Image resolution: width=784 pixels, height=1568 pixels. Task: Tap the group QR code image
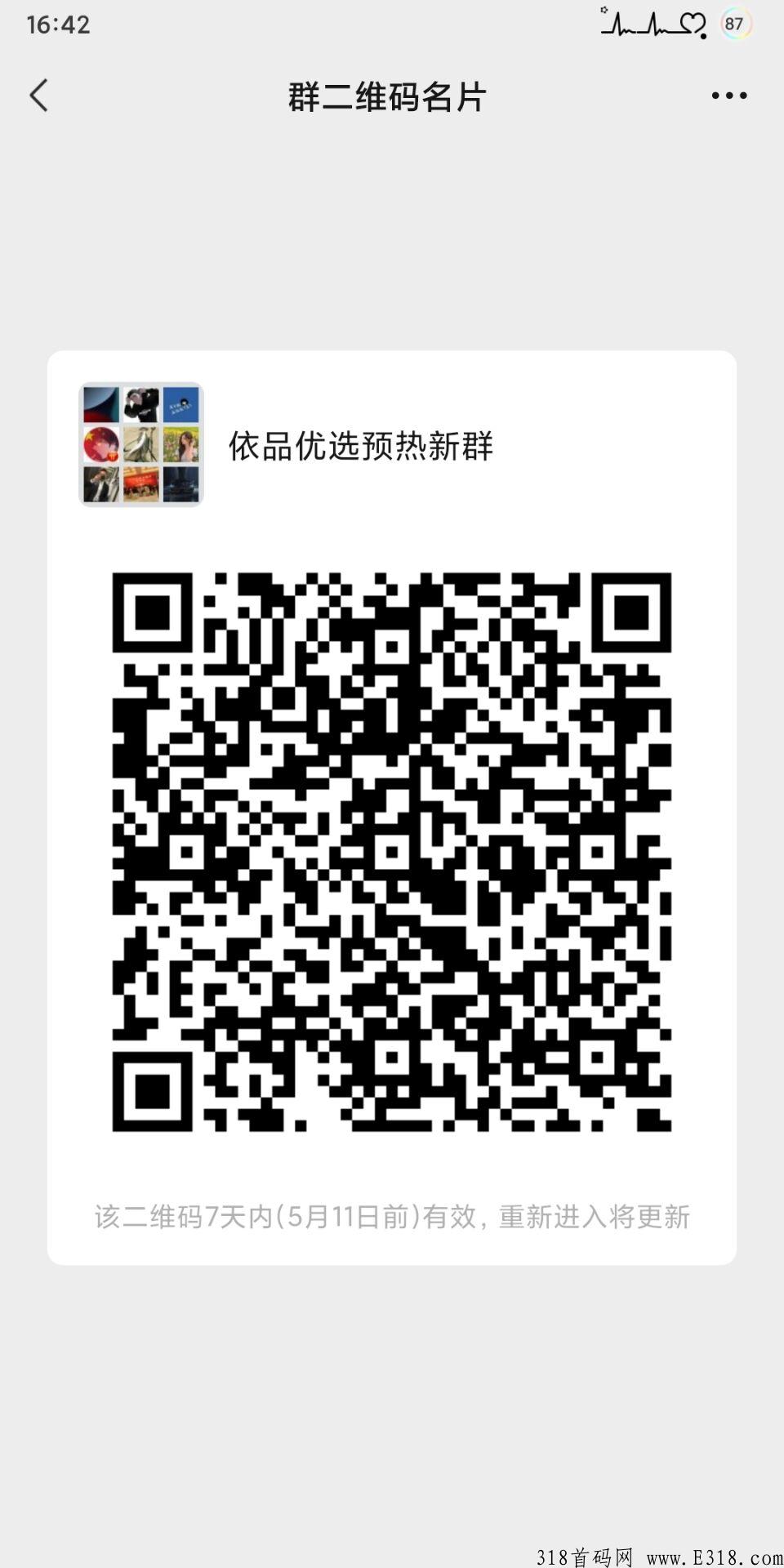pyautogui.click(x=395, y=849)
